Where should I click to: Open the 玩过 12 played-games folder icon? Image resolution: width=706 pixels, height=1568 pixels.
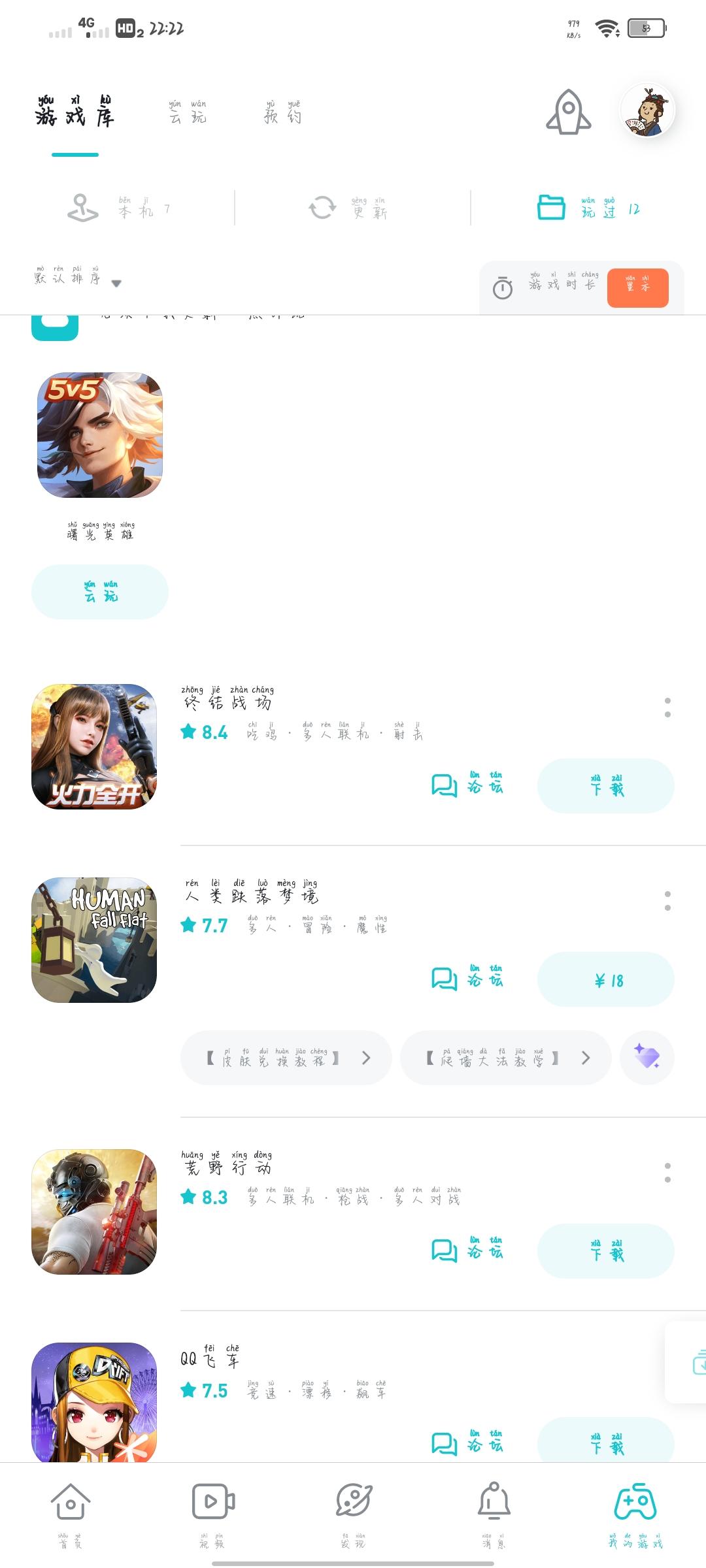point(552,208)
